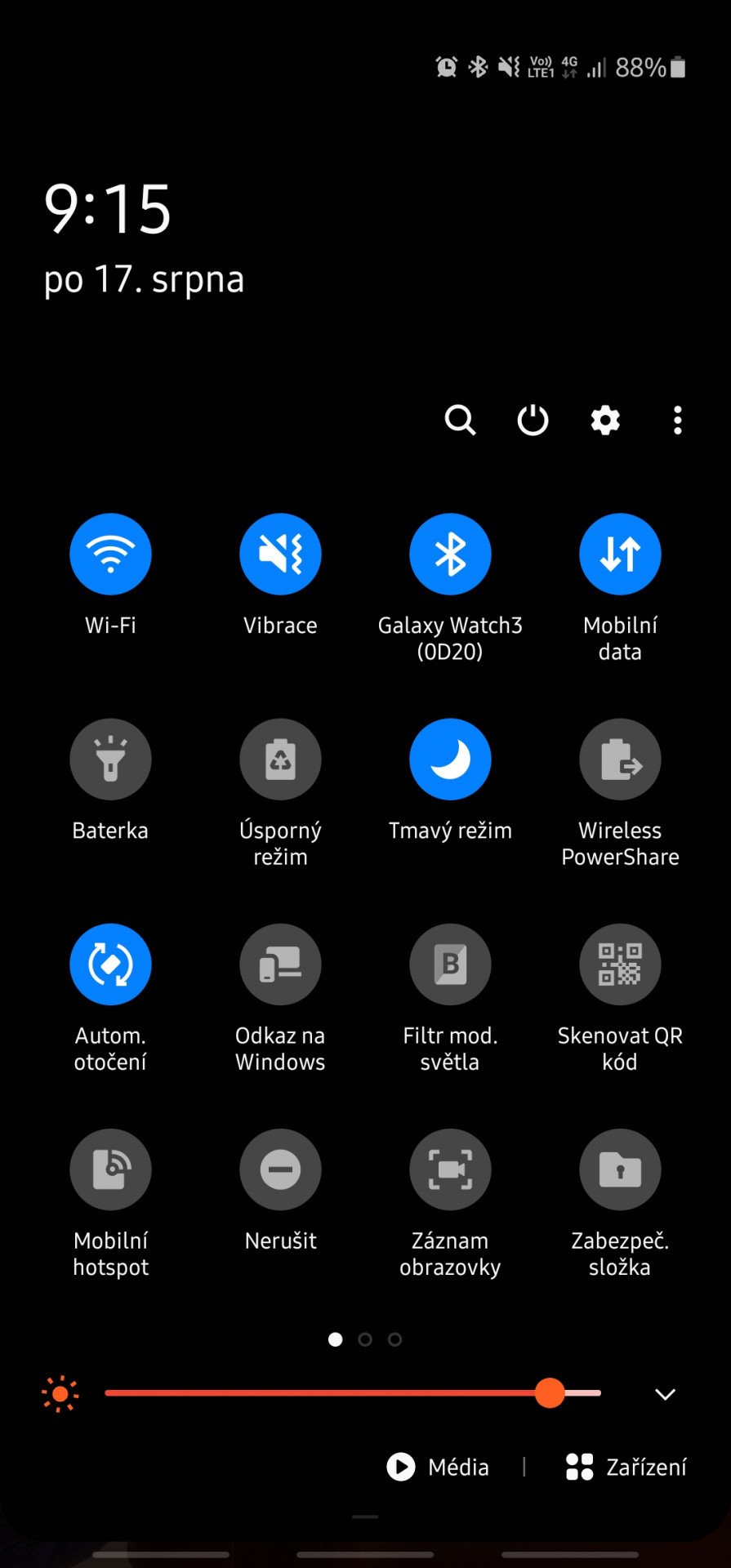
Task: Open the Média panel
Action: point(438,1468)
